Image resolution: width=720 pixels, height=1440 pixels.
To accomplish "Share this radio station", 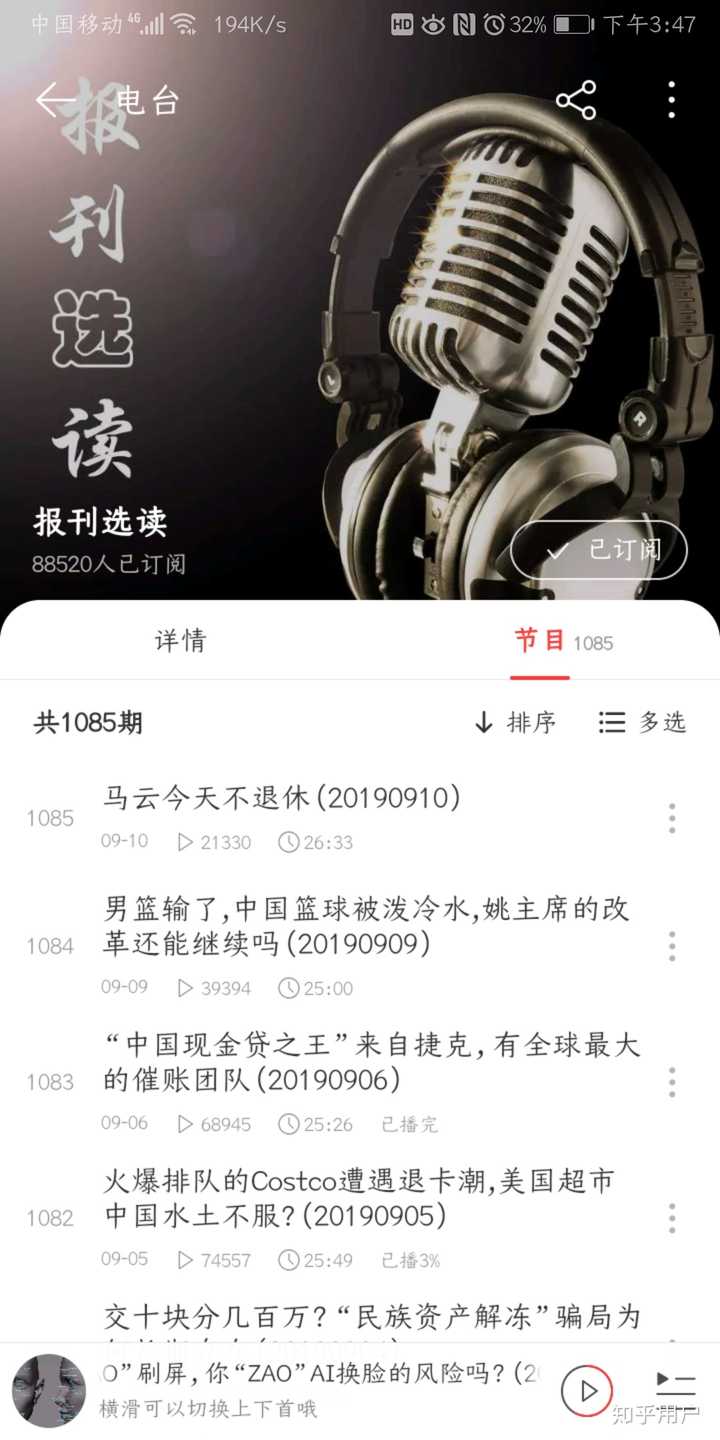I will tap(575, 100).
